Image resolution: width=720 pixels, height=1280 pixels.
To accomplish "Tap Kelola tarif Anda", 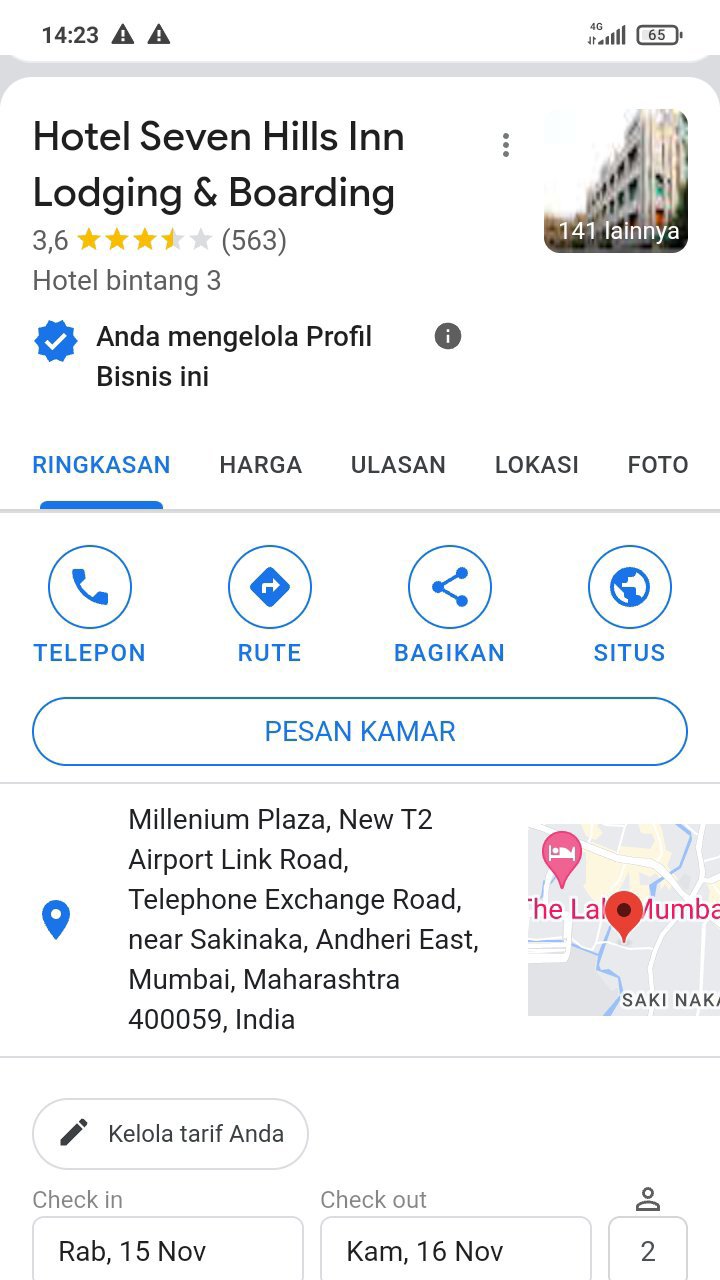I will (170, 1134).
